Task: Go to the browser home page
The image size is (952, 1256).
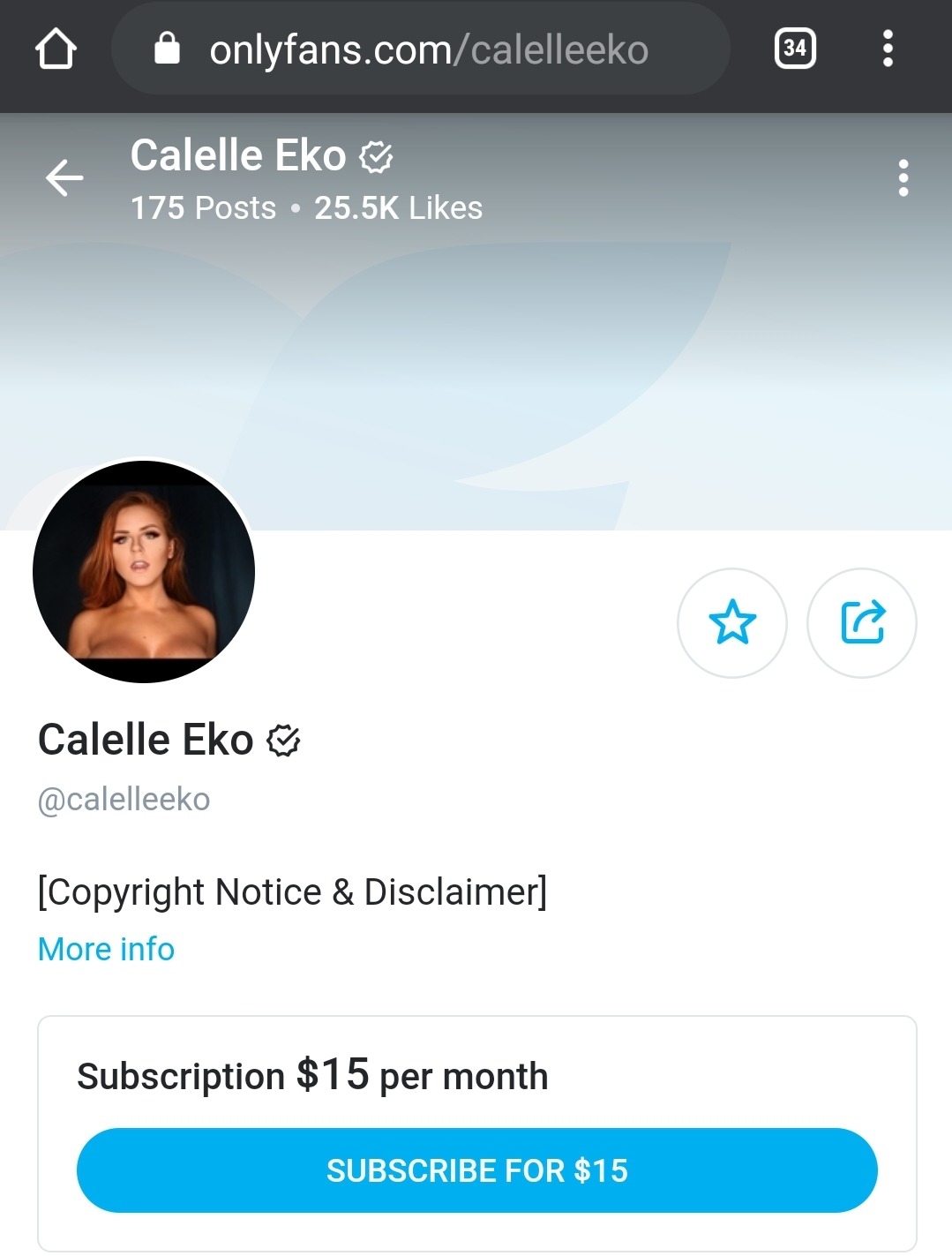Action: [56, 49]
